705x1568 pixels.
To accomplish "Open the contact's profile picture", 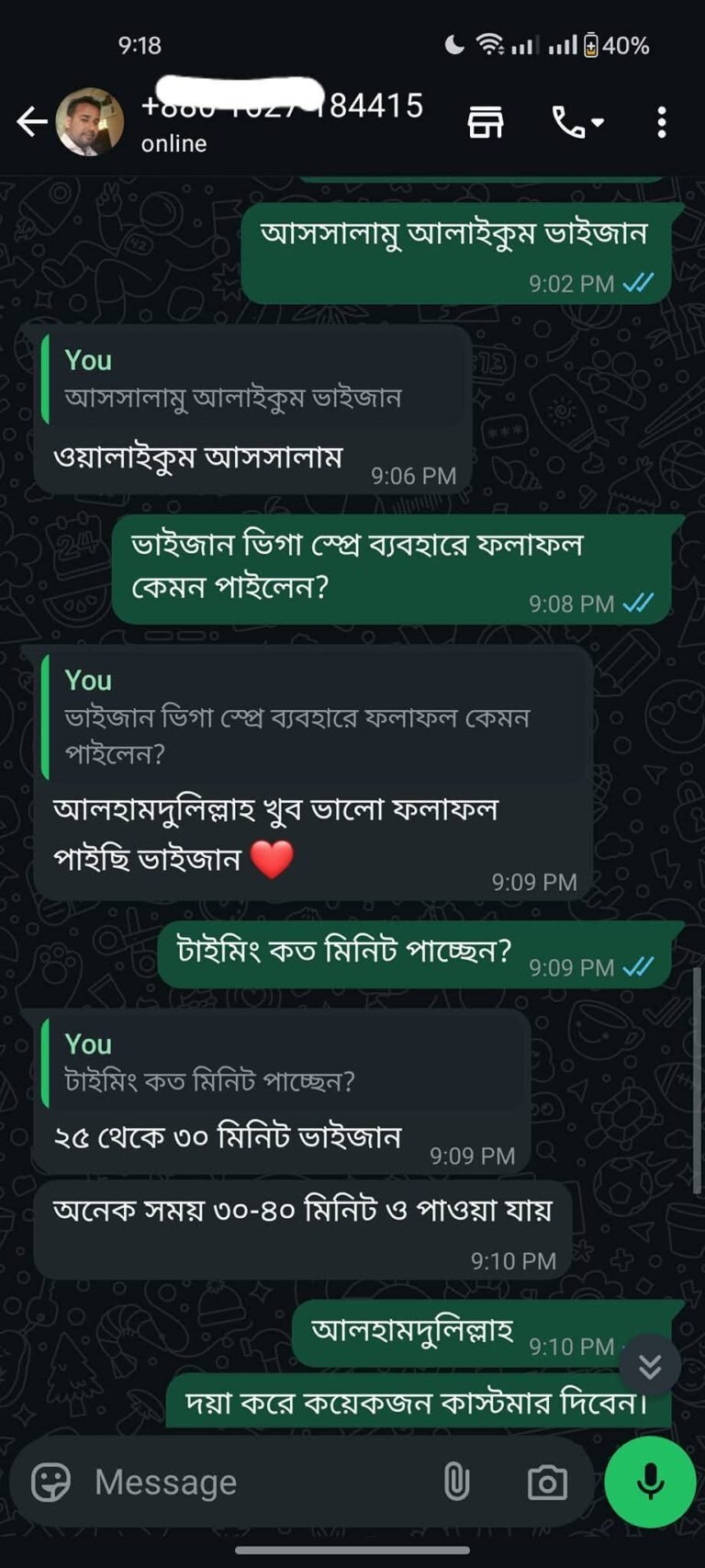I will [x=90, y=121].
